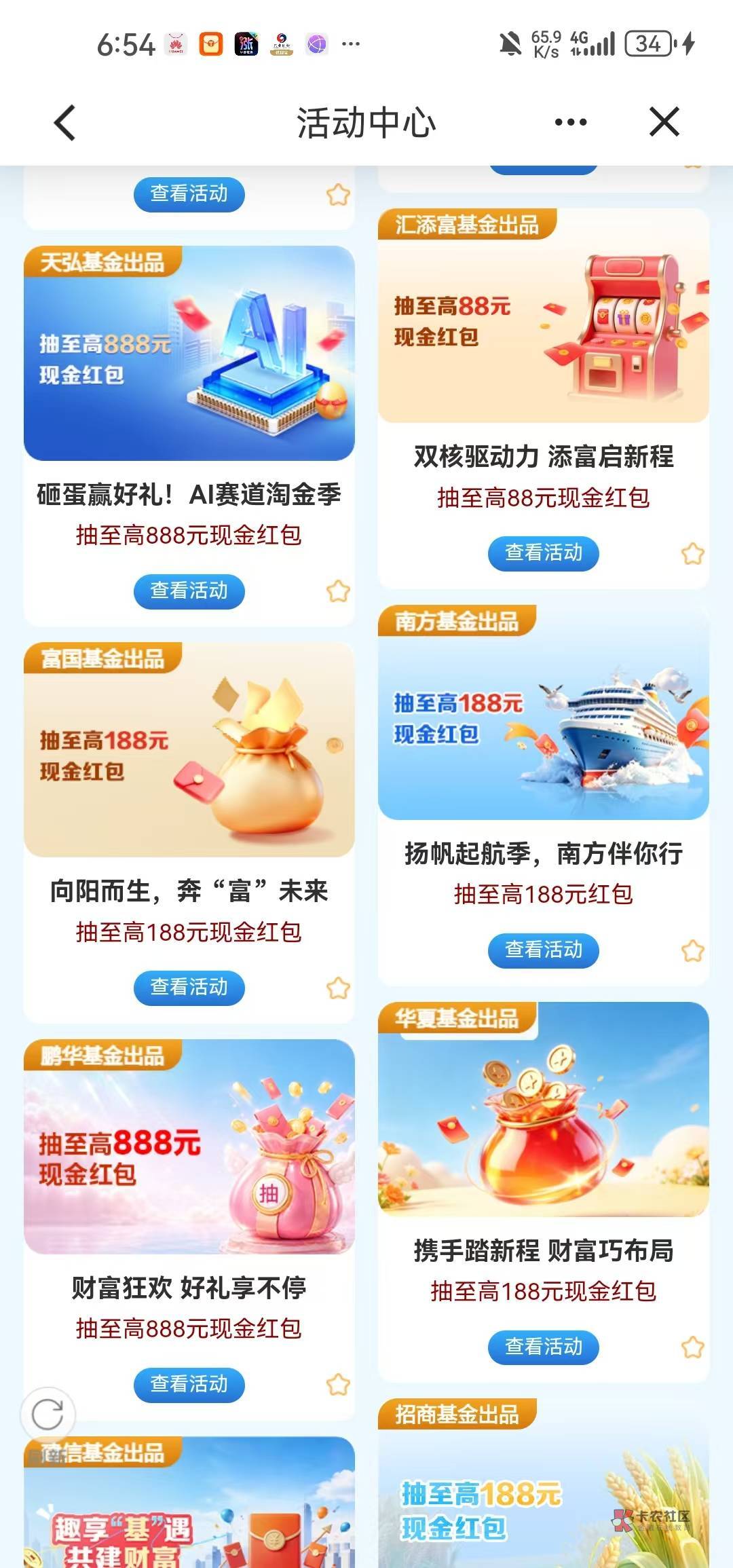Tap 查看活动 under 扬帆起航季，南方伴你行
This screenshot has width=733, height=1568.
tap(544, 950)
